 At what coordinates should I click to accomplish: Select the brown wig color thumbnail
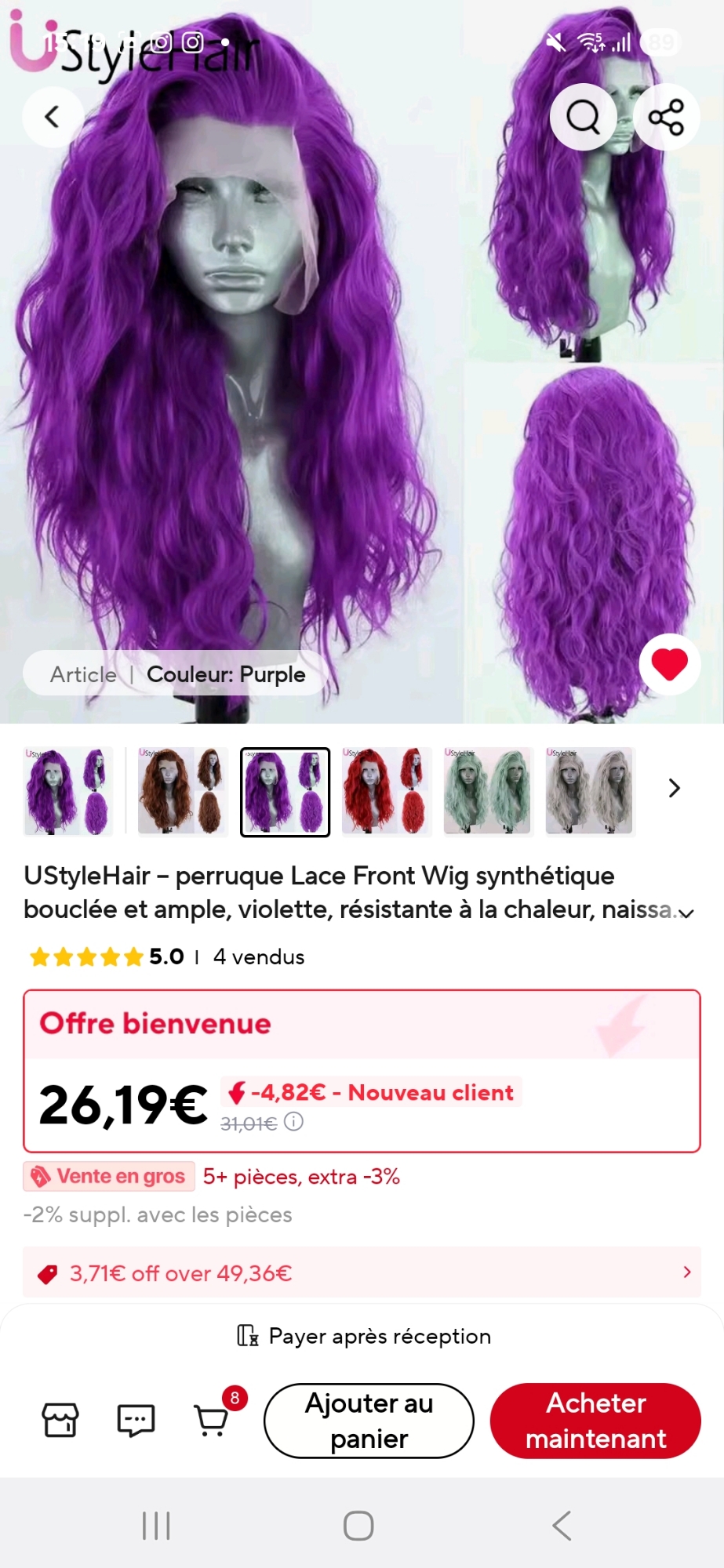click(183, 792)
